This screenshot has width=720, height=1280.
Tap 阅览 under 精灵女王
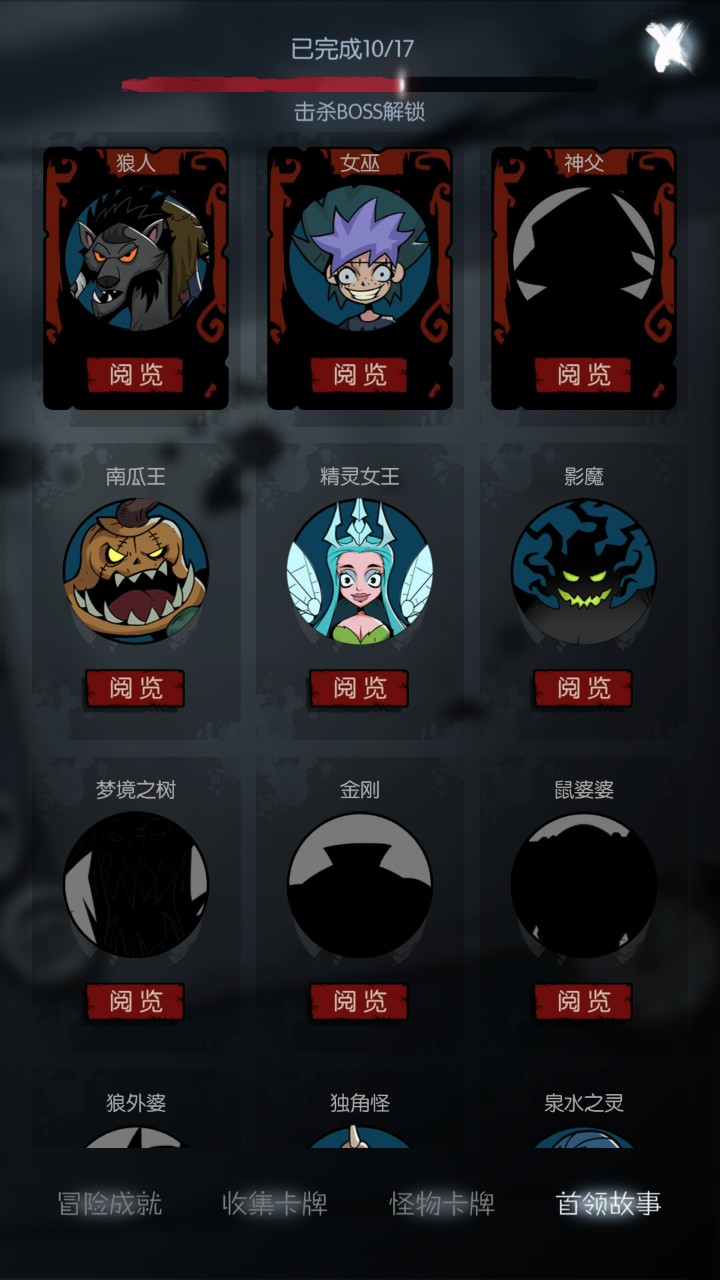[x=359, y=688]
